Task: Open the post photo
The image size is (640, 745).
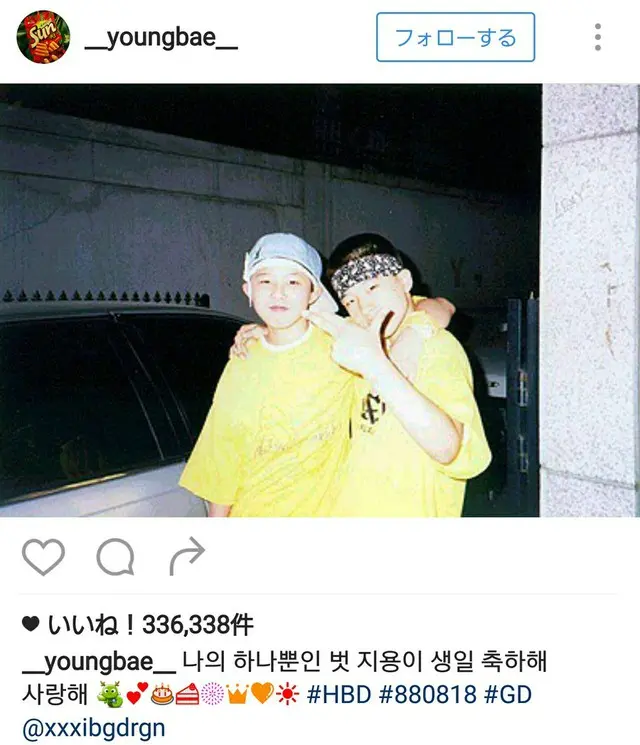Action: [270, 300]
